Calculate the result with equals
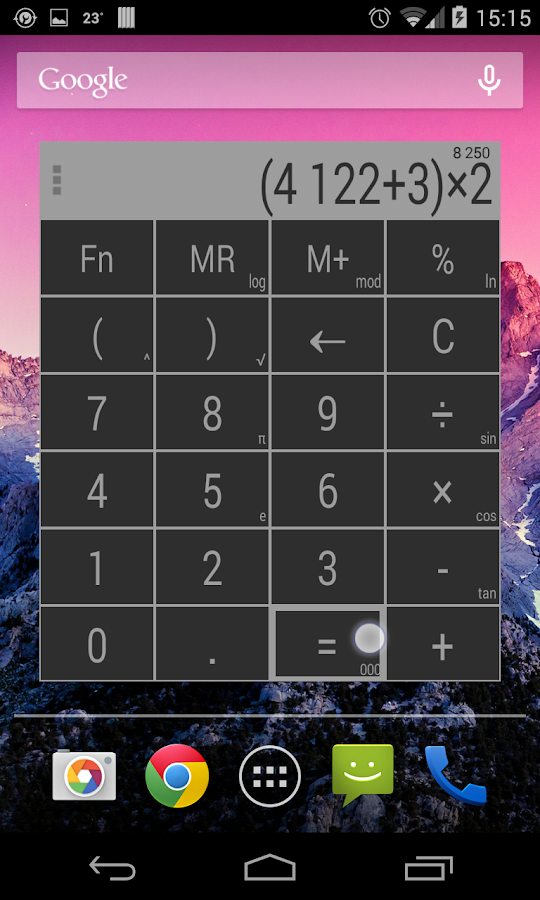 pyautogui.click(x=328, y=644)
